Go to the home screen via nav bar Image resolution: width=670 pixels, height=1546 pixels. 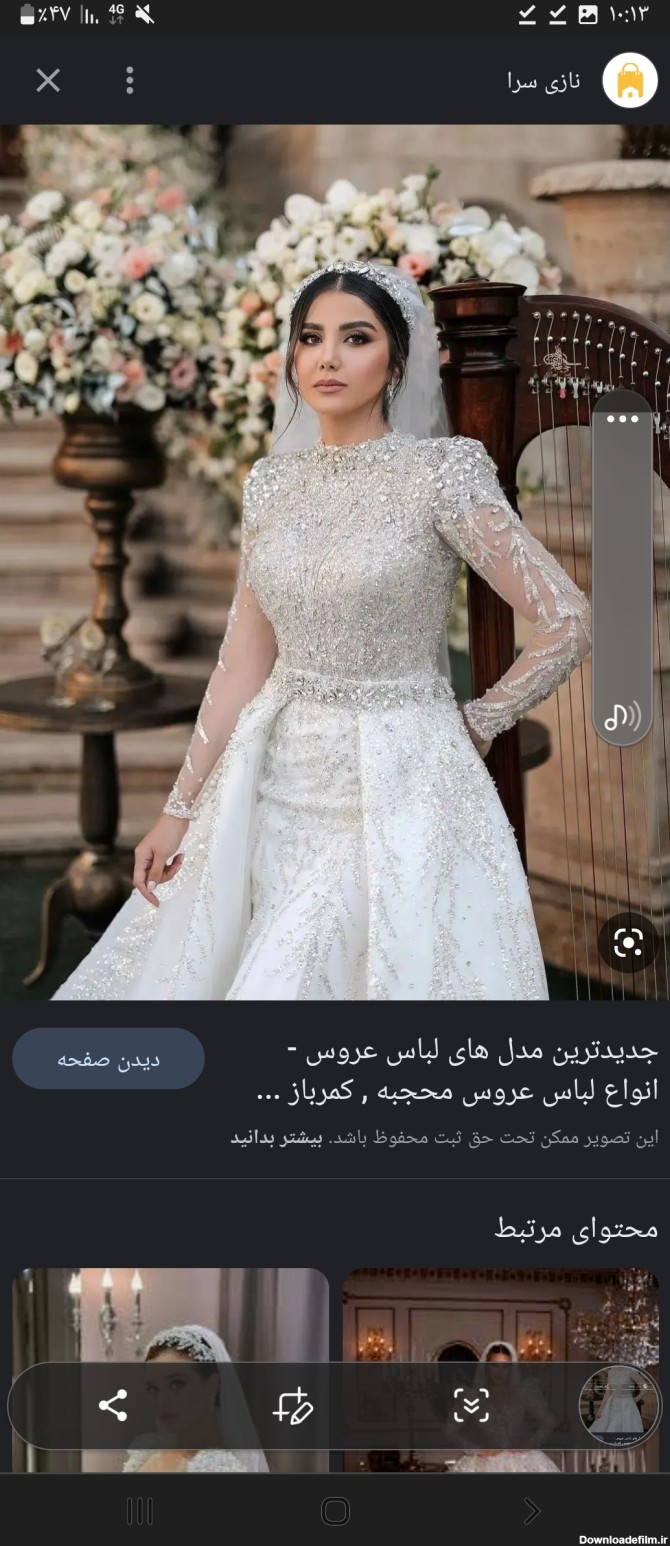click(x=335, y=1511)
